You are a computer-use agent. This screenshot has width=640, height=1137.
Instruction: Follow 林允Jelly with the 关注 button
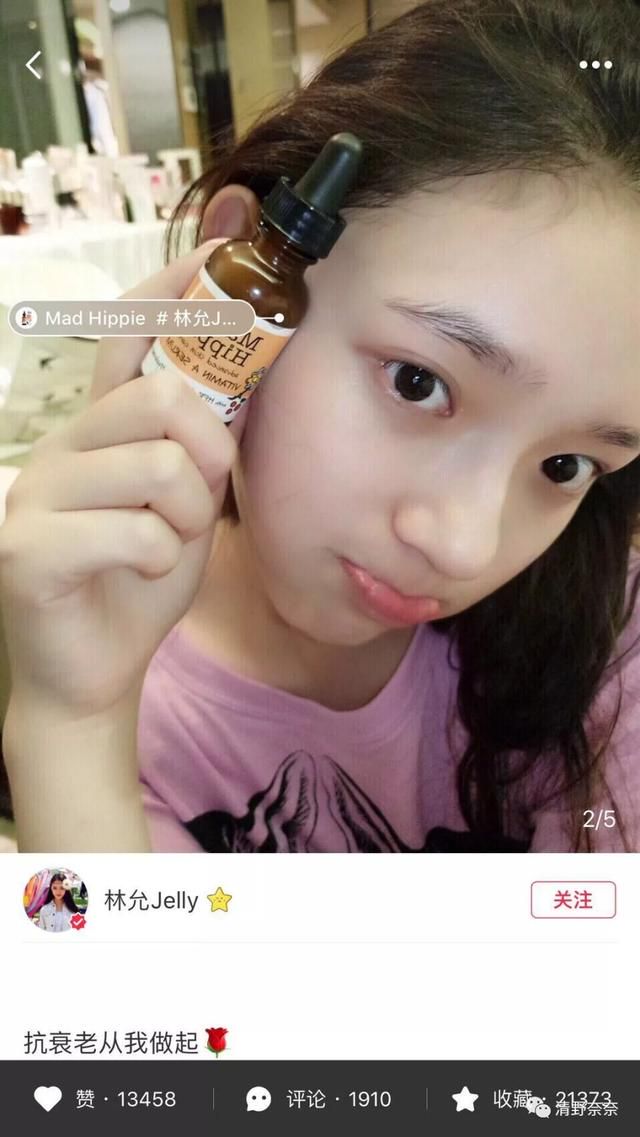573,900
